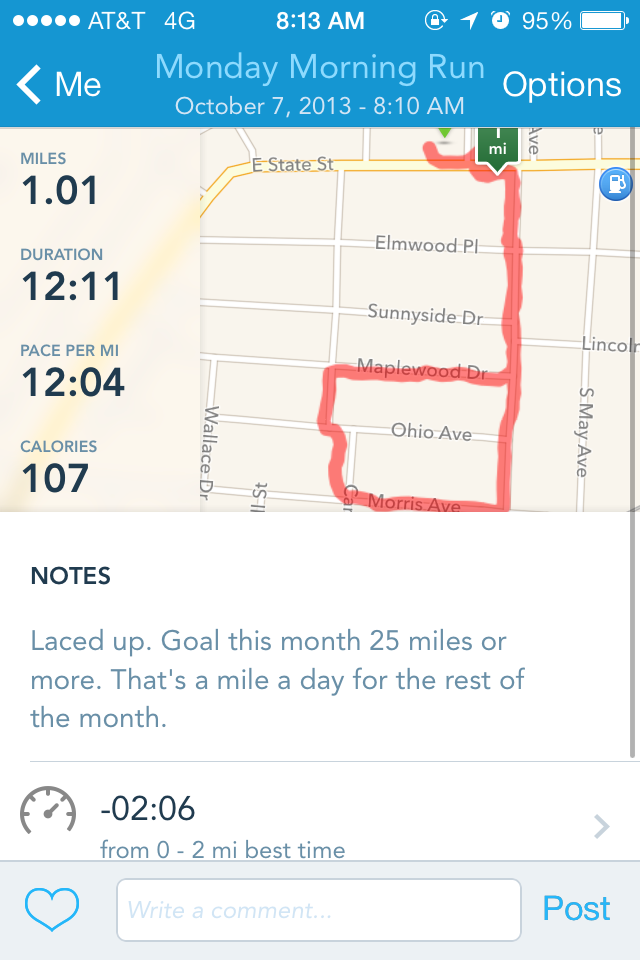This screenshot has height=960, width=640.
Task: Open the run route map
Action: [420, 319]
